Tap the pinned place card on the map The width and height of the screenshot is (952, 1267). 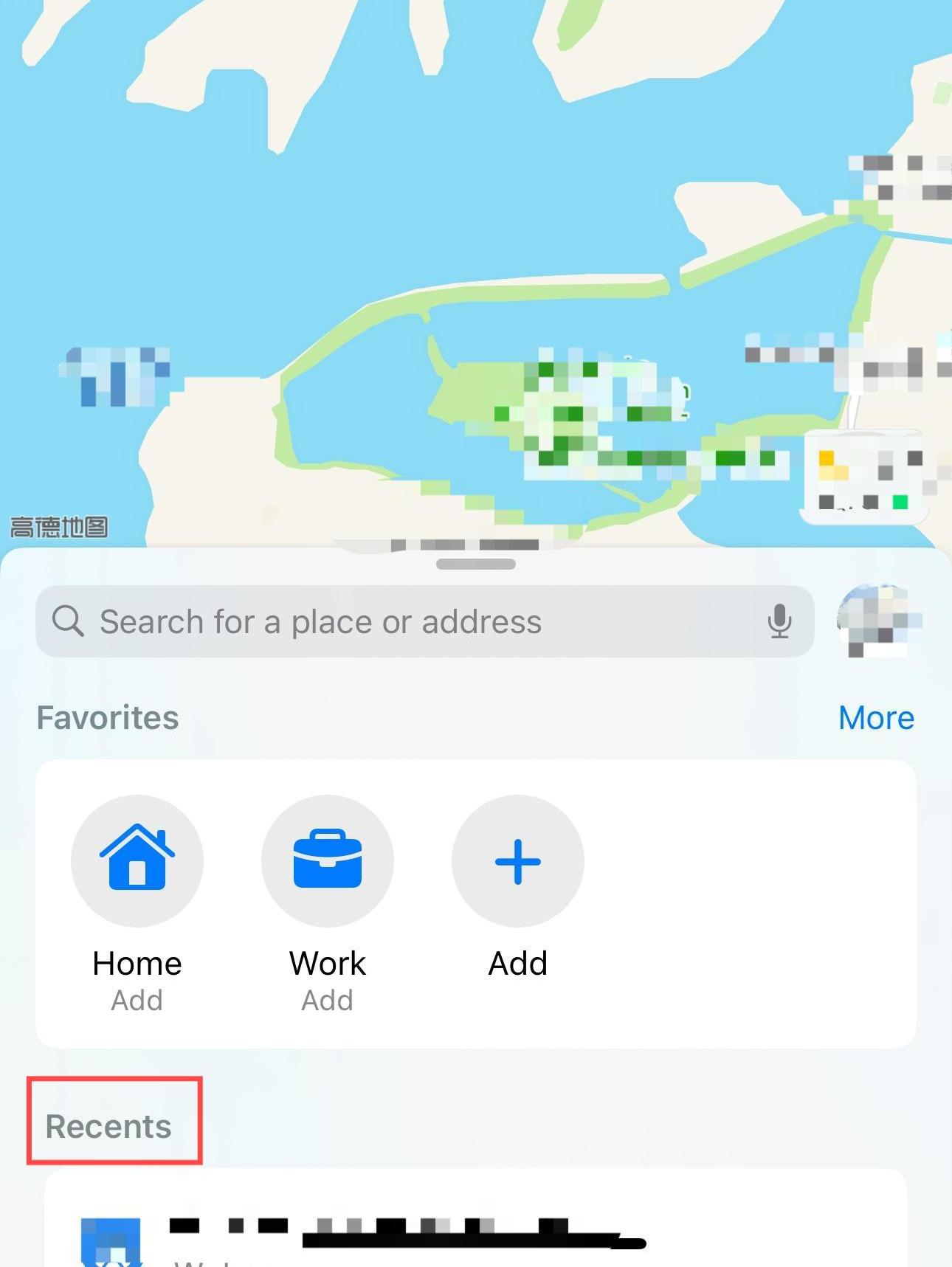(x=865, y=475)
